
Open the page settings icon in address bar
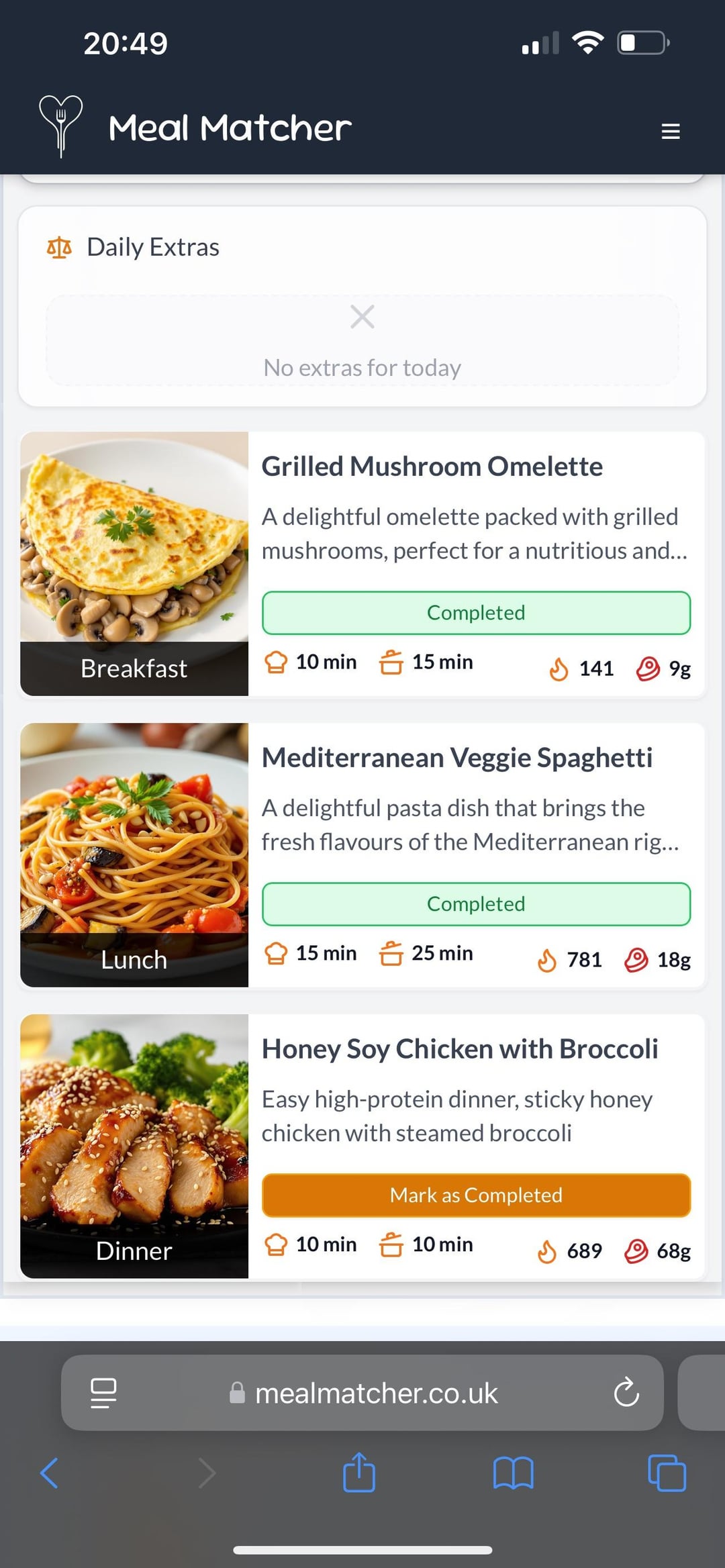point(103,1393)
